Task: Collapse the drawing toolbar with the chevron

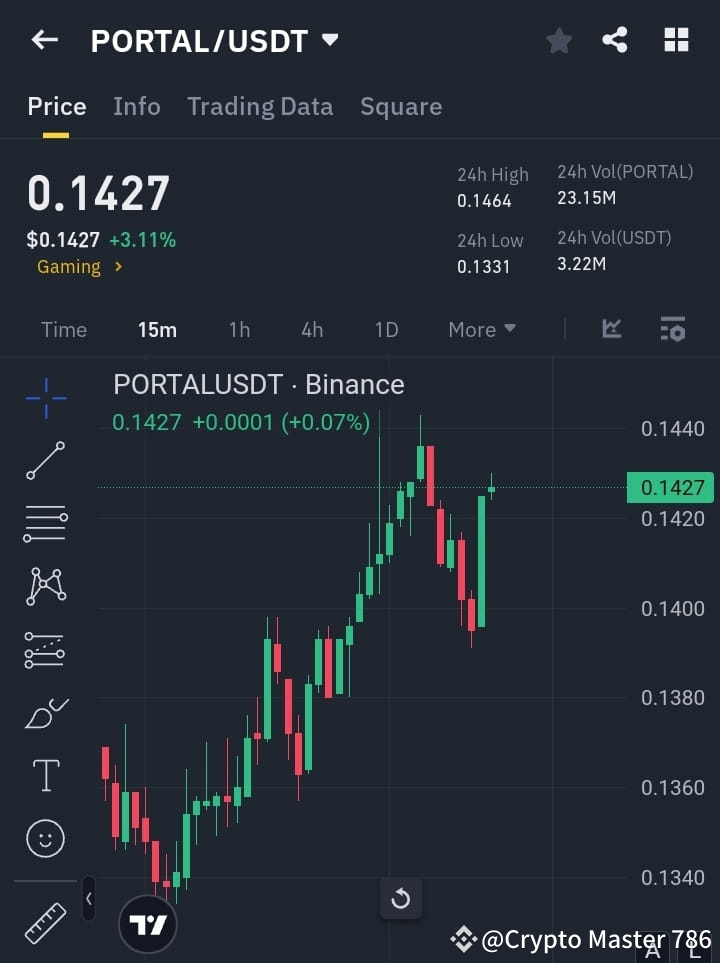Action: coord(88,899)
